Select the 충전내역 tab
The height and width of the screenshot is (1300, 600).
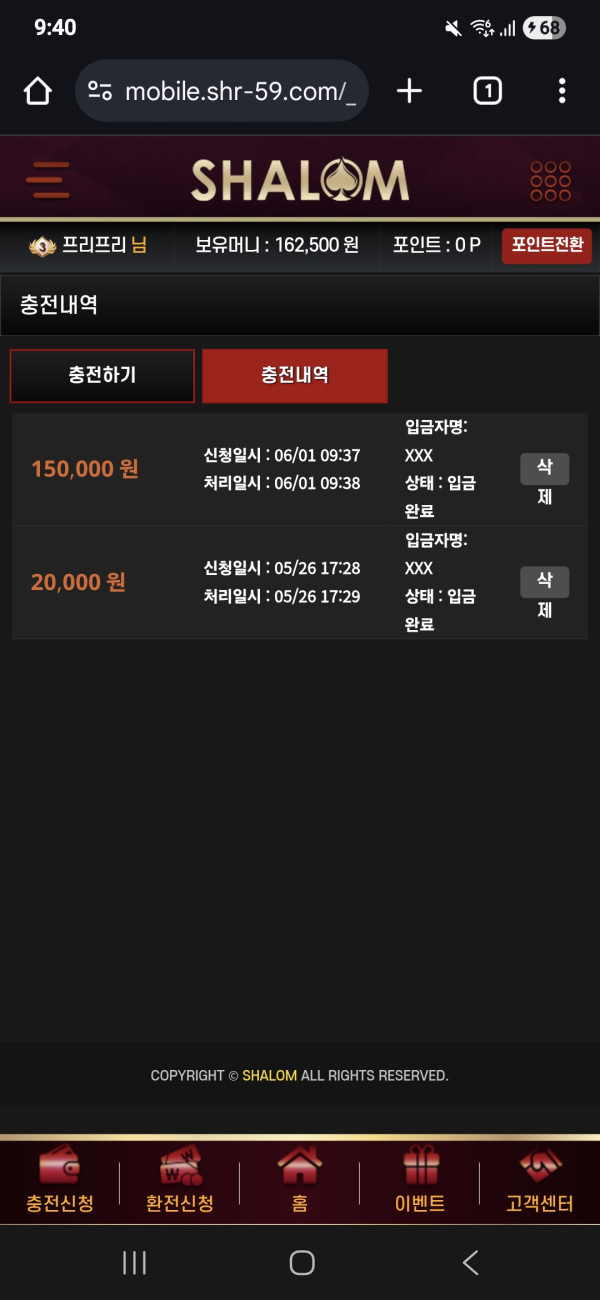[x=294, y=376]
